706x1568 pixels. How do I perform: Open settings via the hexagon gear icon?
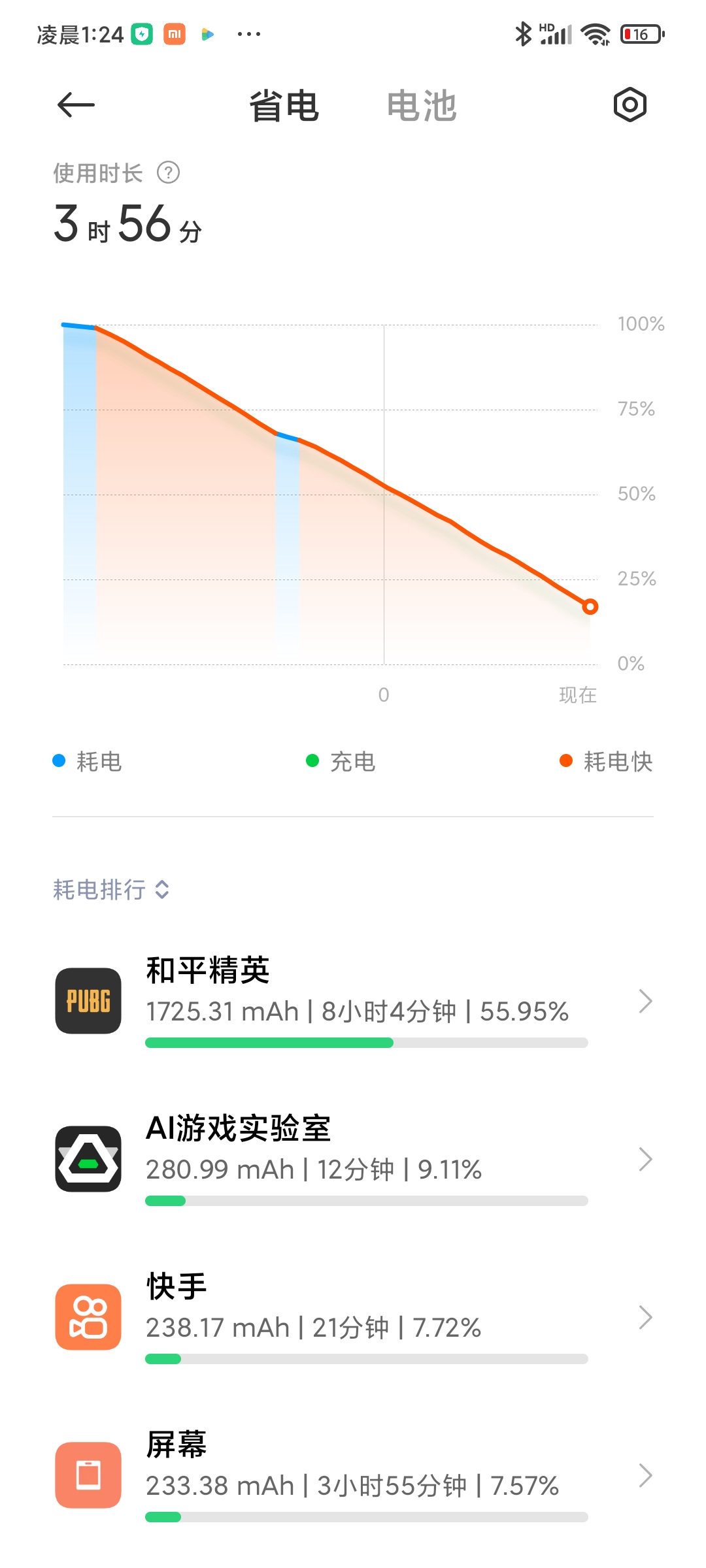(x=630, y=105)
